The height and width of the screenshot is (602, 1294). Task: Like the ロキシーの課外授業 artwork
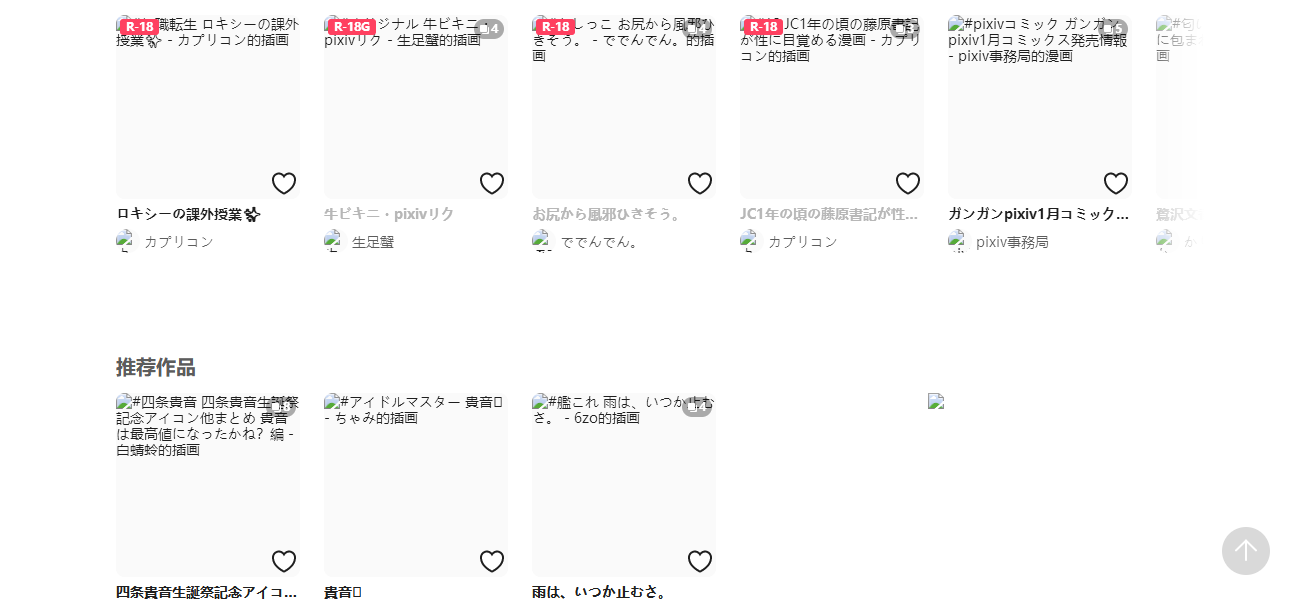click(284, 183)
